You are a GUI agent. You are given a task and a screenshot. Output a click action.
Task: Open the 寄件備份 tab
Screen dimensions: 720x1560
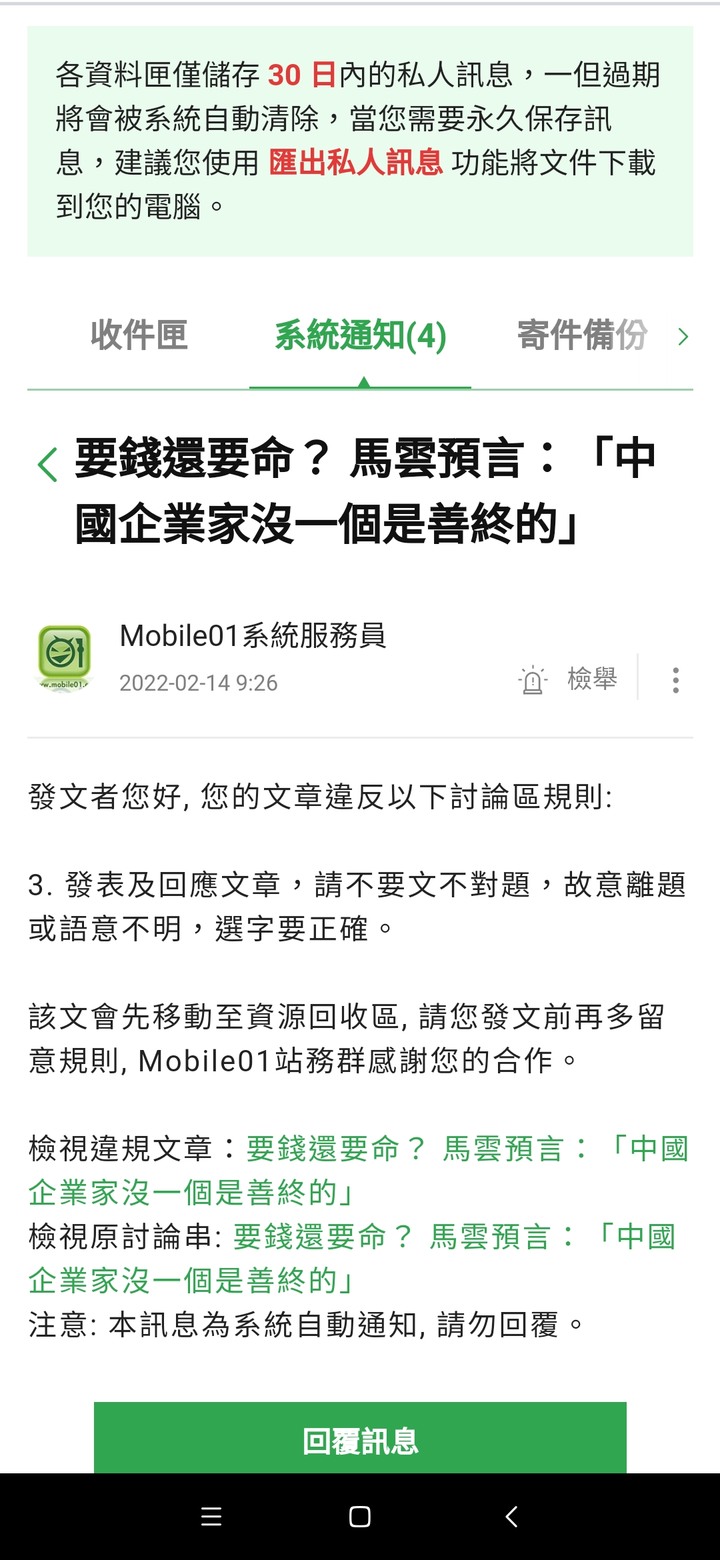pyautogui.click(x=582, y=337)
